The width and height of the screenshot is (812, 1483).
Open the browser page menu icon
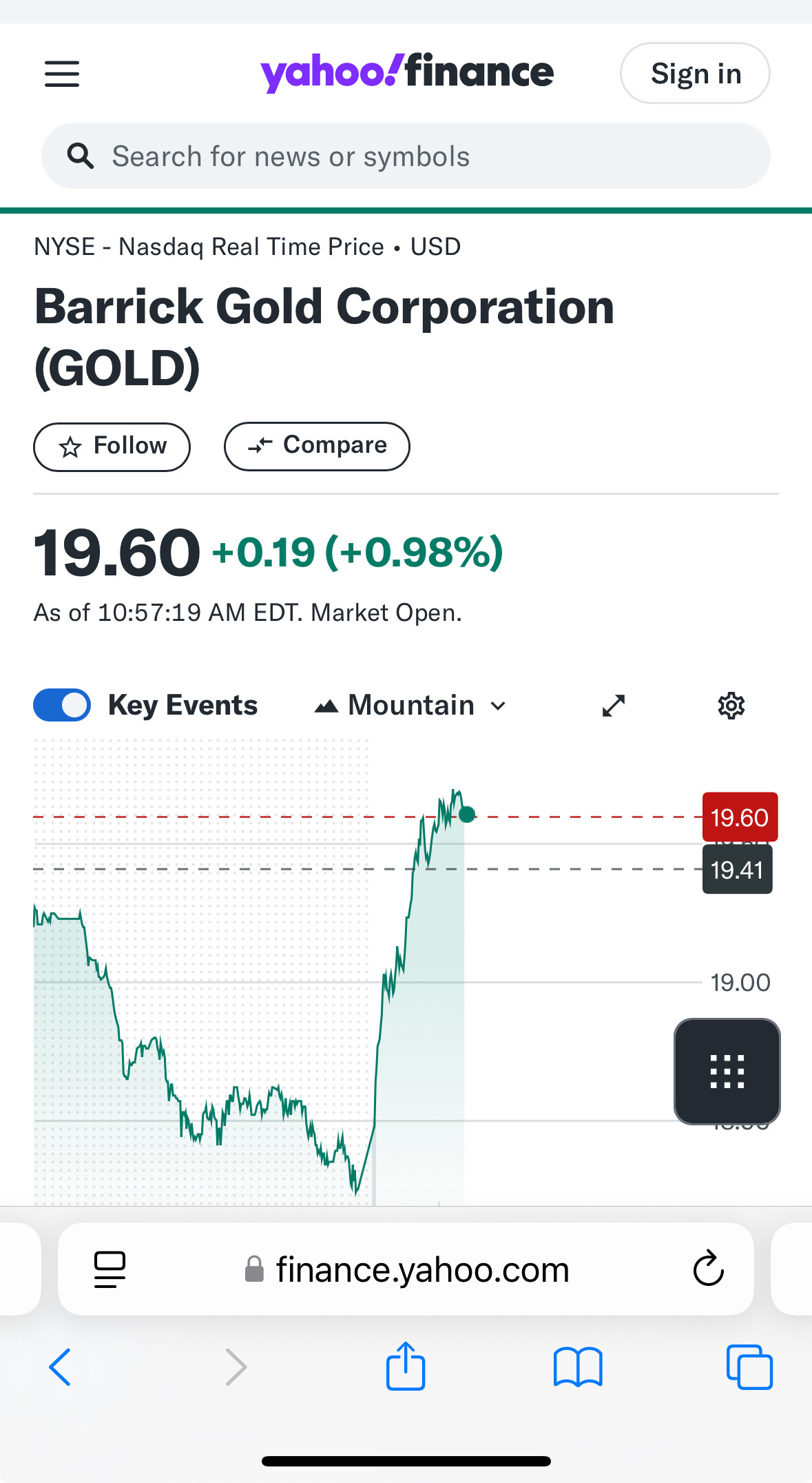coord(110,1269)
